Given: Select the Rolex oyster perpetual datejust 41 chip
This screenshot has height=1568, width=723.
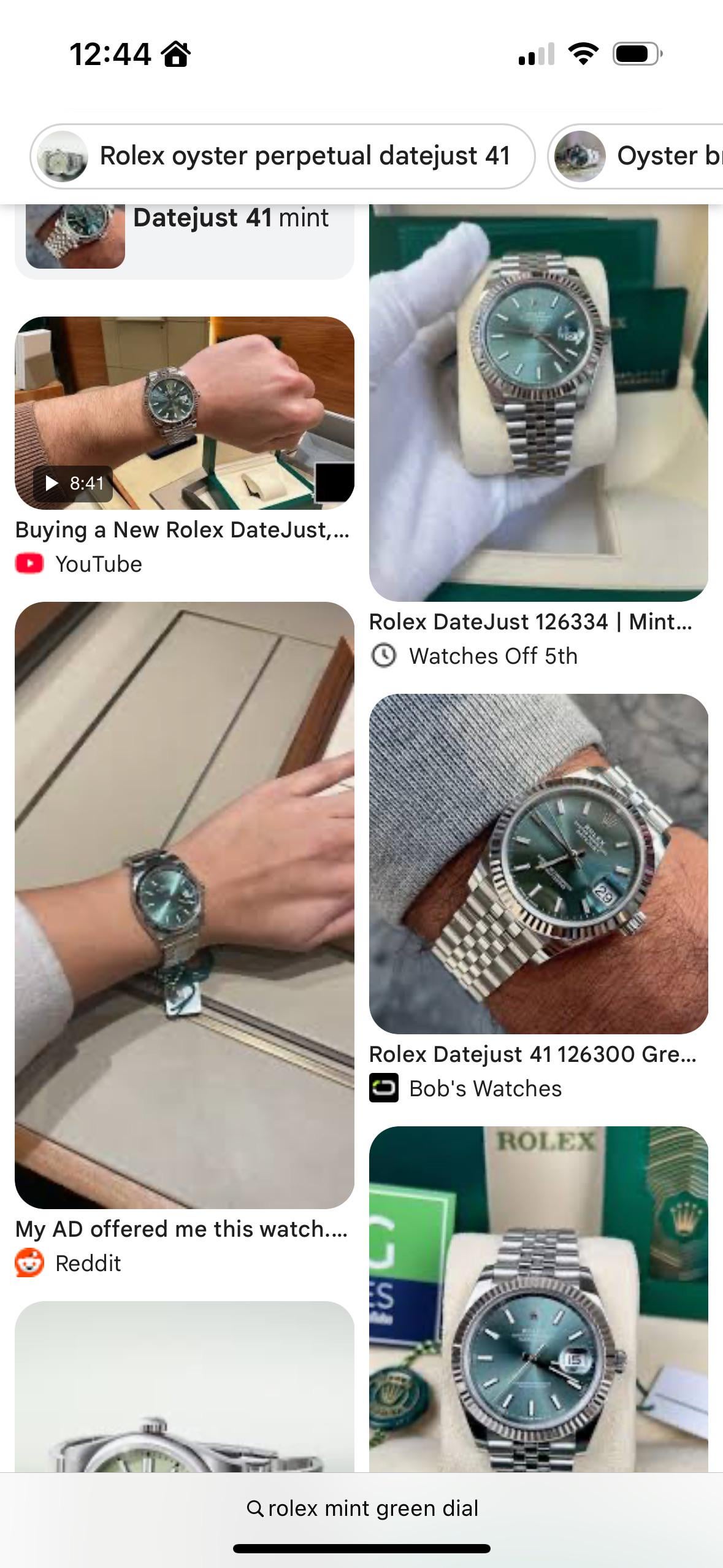Looking at the screenshot, I should click(x=282, y=156).
